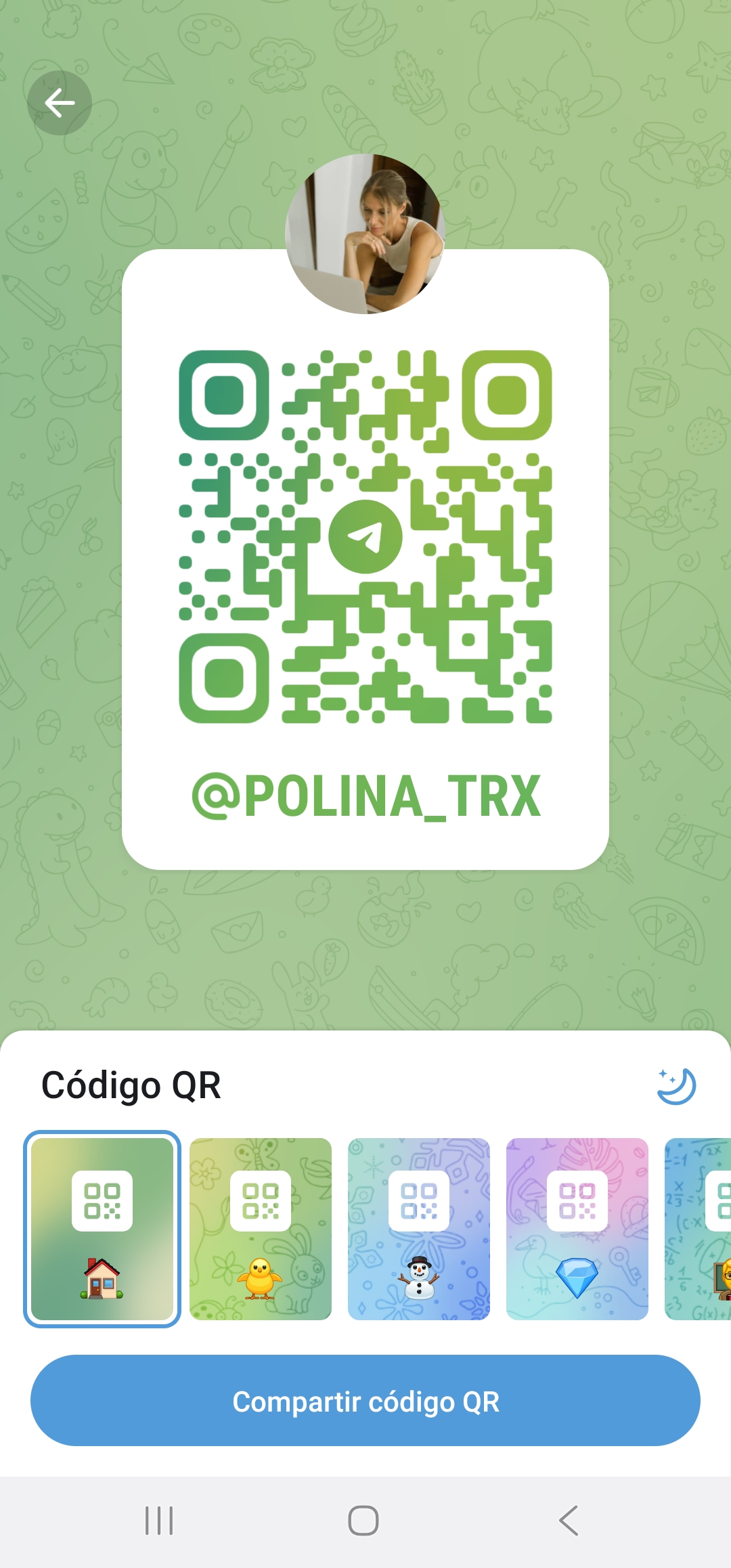Go to the system home screen
Viewport: 731px width, 1568px height.
click(363, 1521)
